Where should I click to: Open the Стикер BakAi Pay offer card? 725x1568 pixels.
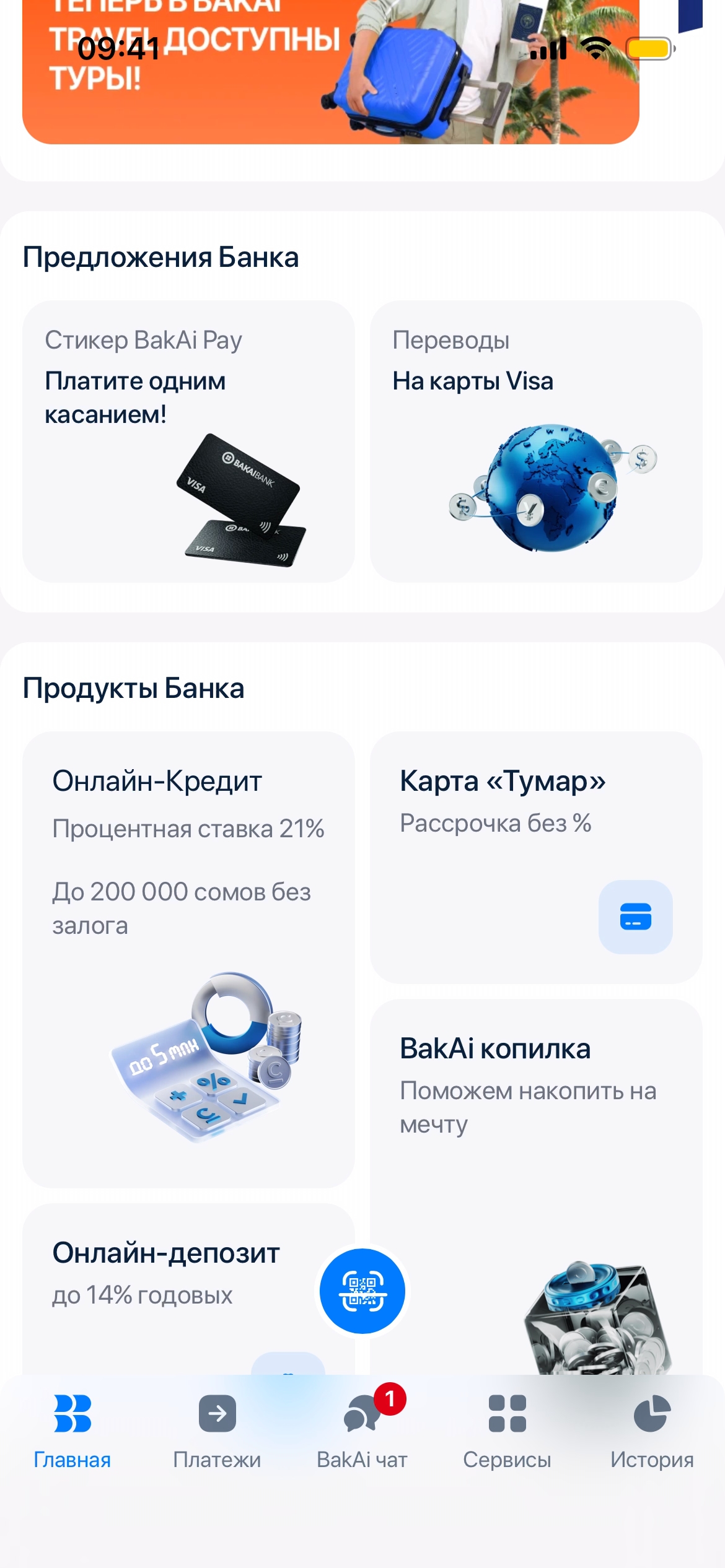pyautogui.click(x=188, y=441)
